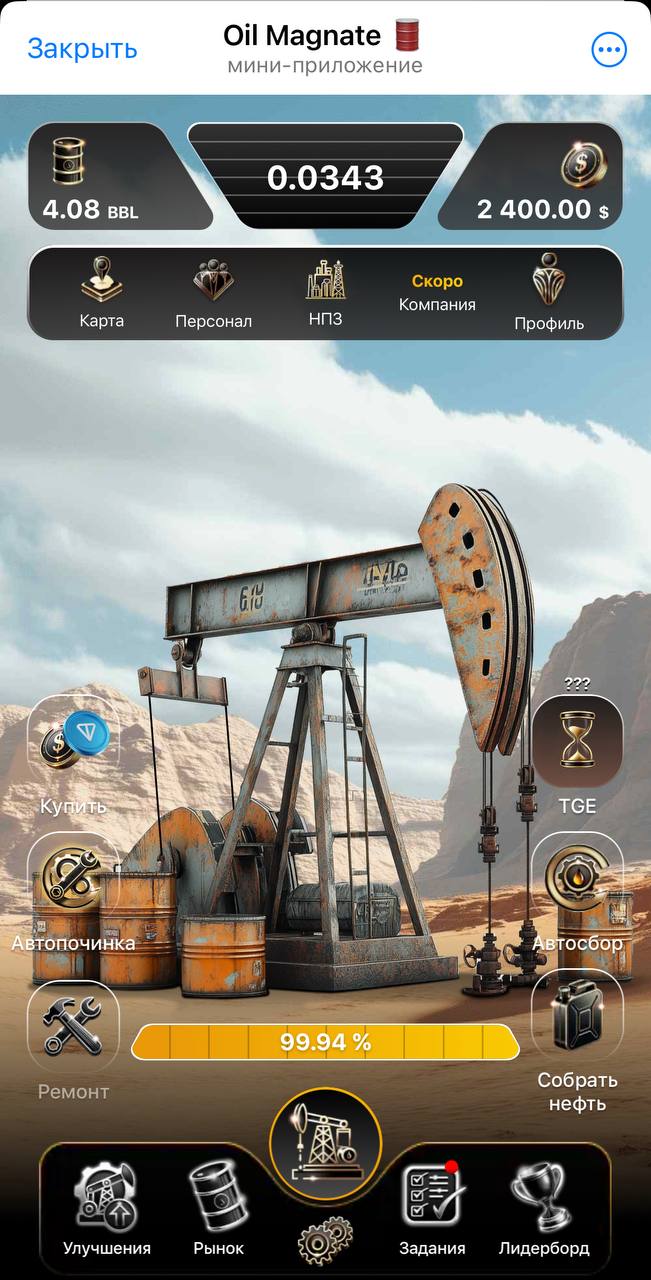Open the Персонал section
This screenshot has width=651, height=1280.
point(213,292)
